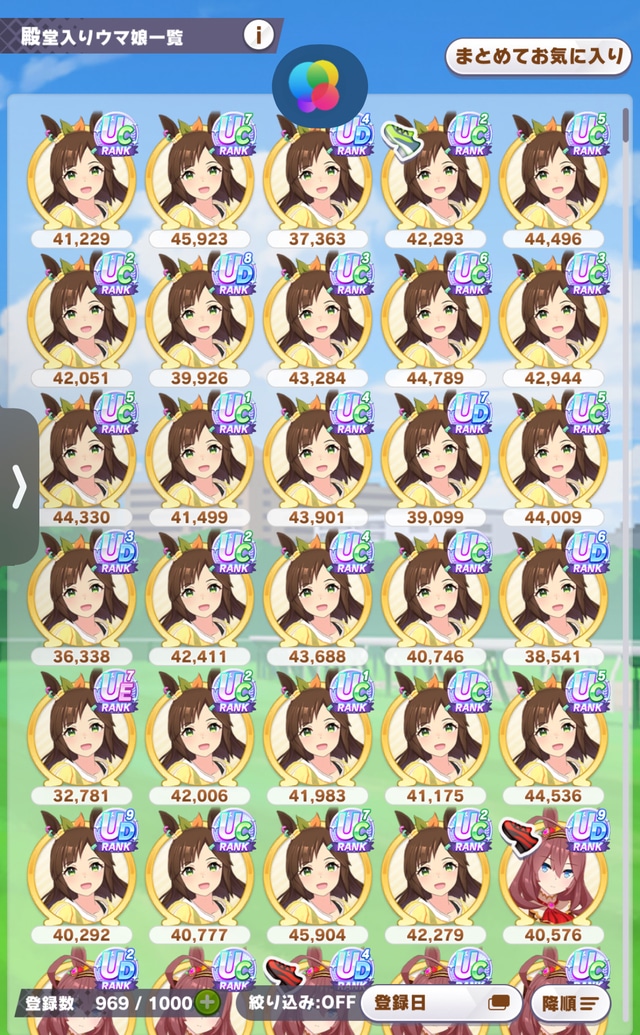Open the 登録日 sort dropdown
The width and height of the screenshot is (640, 1035).
click(441, 1002)
